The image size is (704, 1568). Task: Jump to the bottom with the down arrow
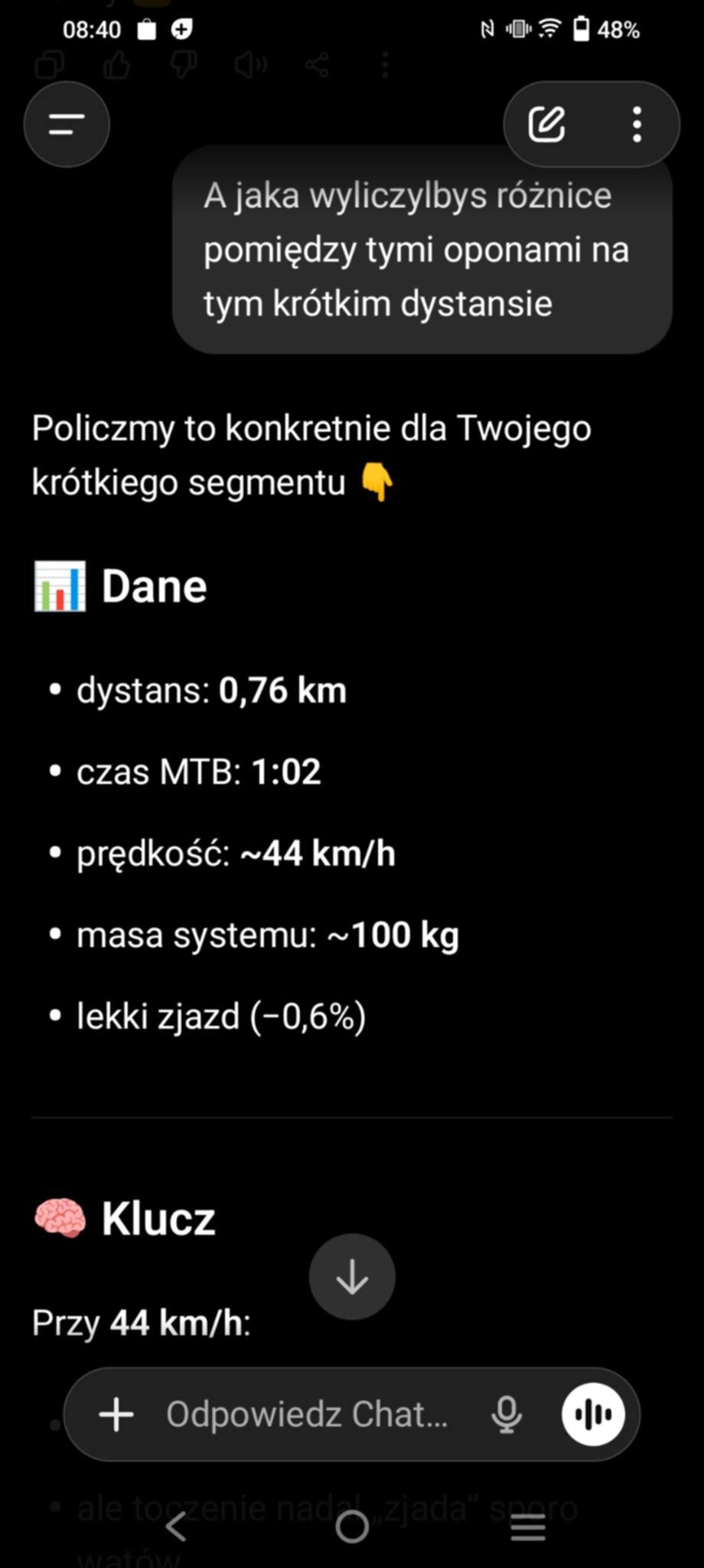pos(352,1276)
